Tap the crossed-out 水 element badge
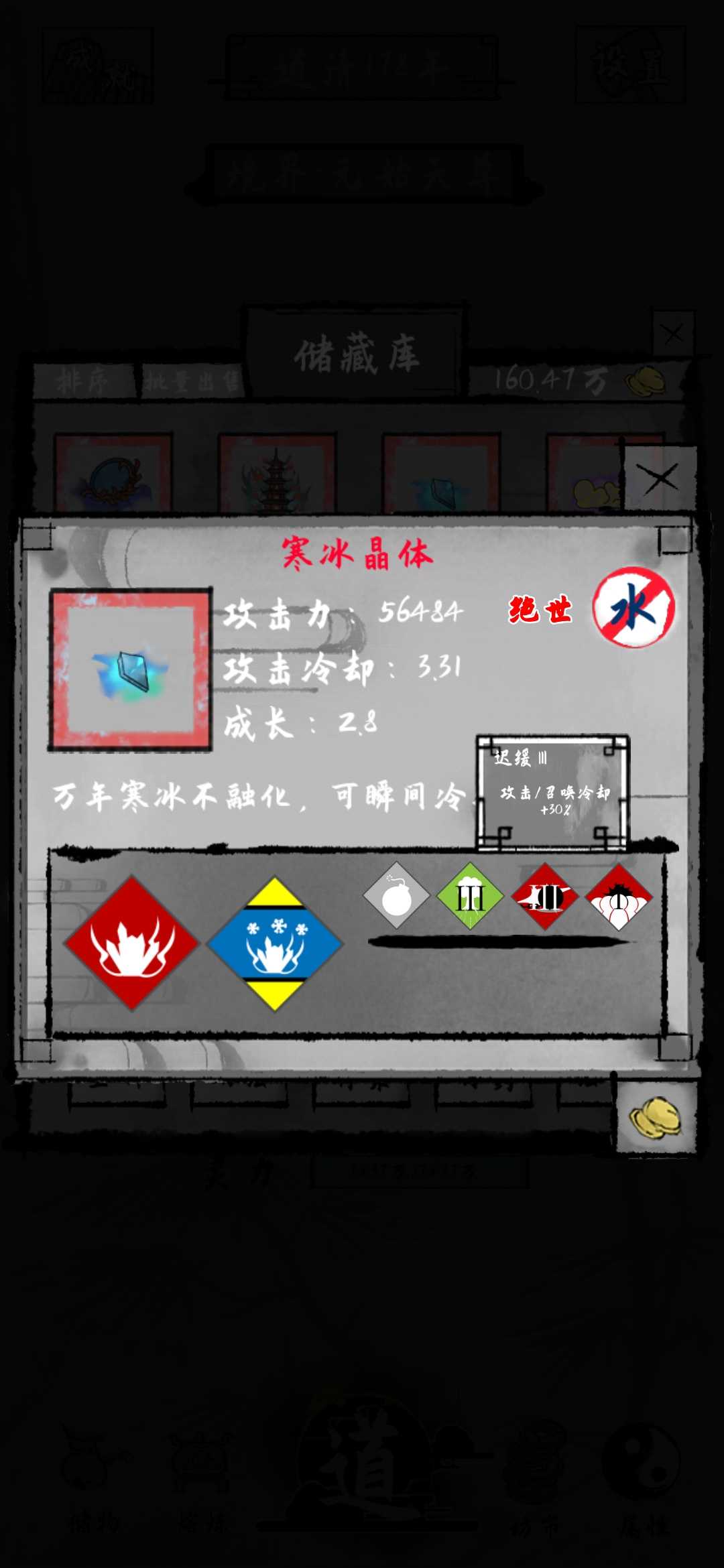724x1568 pixels. (633, 608)
